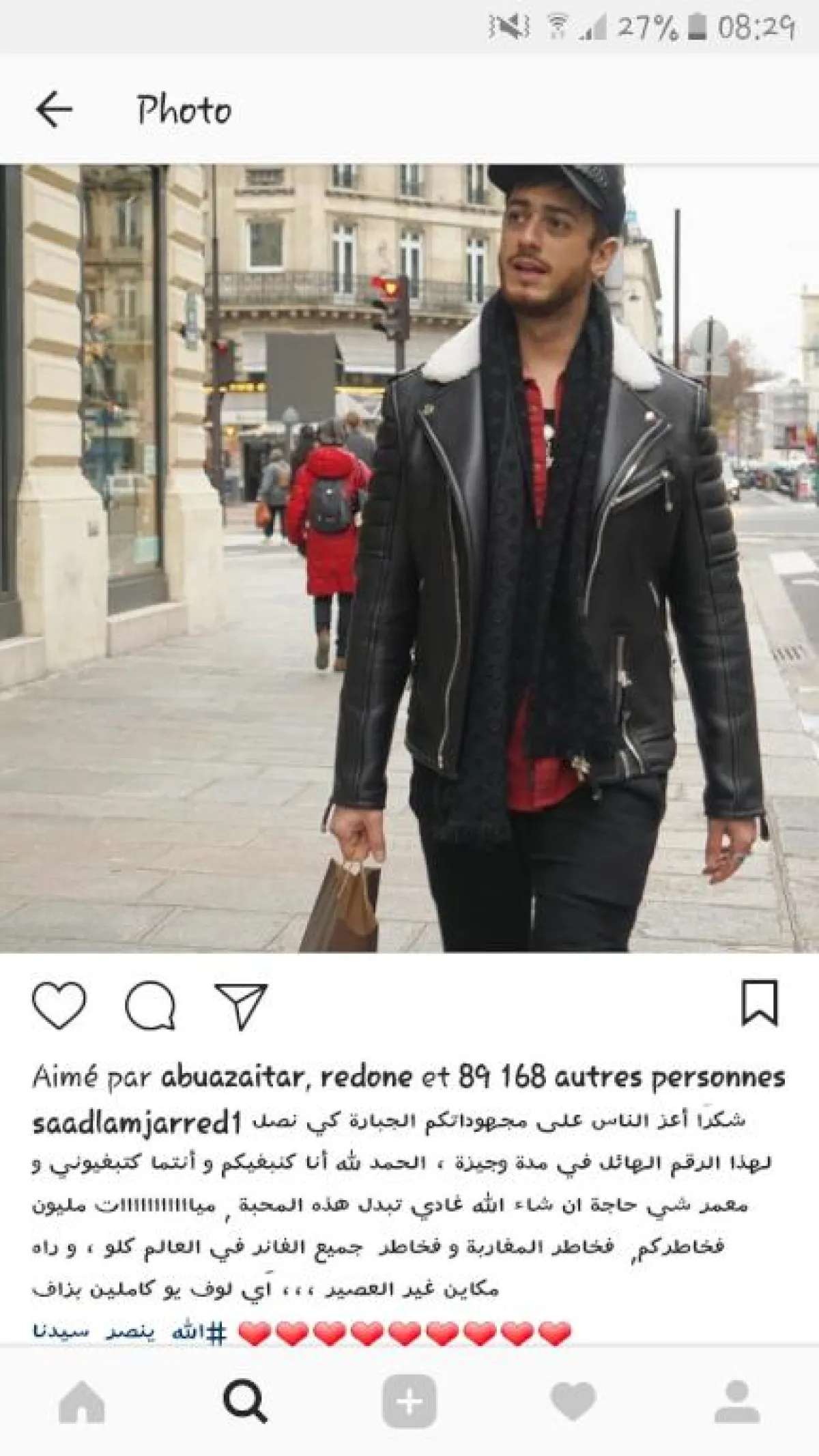Viewport: 819px width, 1456px height.
Task: Switch to the Search tab
Action: point(245,1402)
